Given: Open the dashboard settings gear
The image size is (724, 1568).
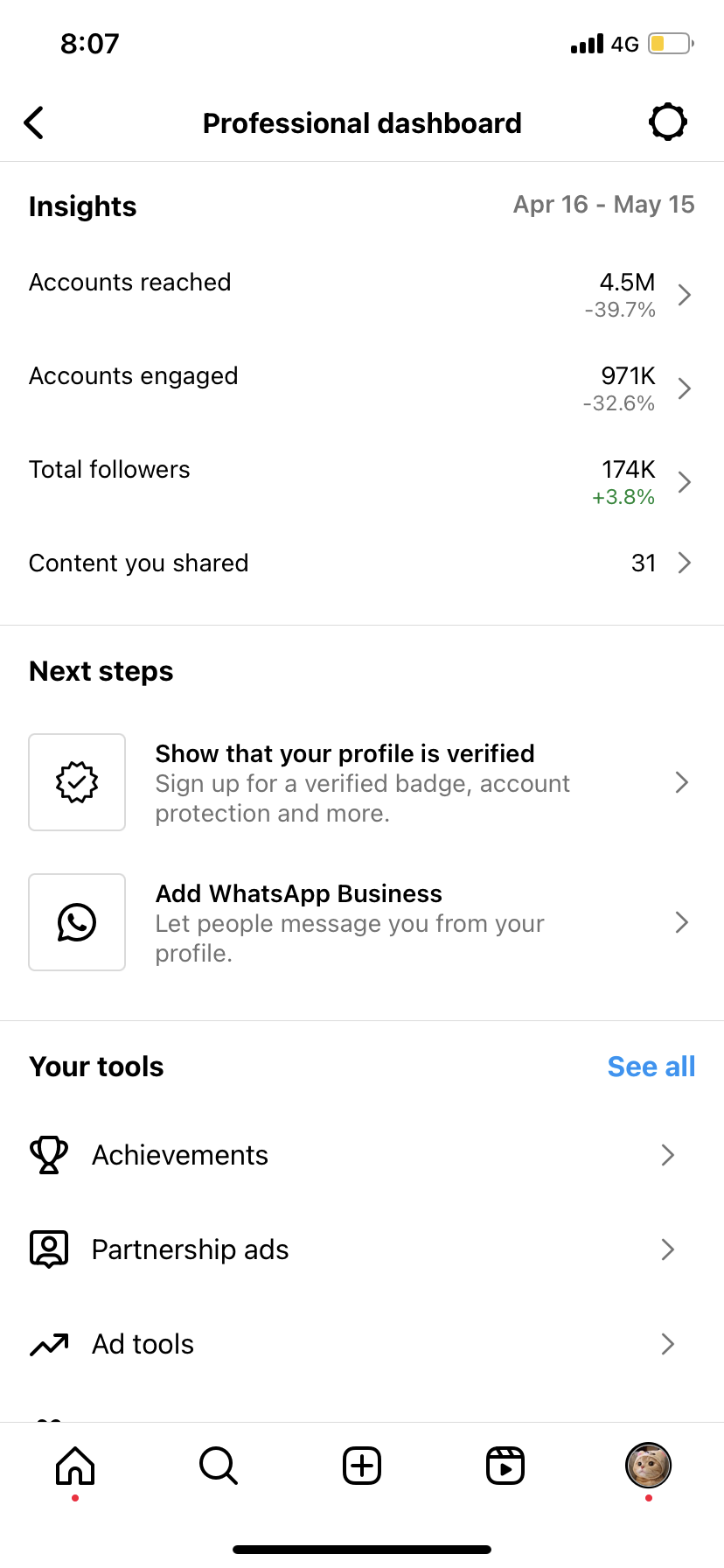Looking at the screenshot, I should coord(668,122).
